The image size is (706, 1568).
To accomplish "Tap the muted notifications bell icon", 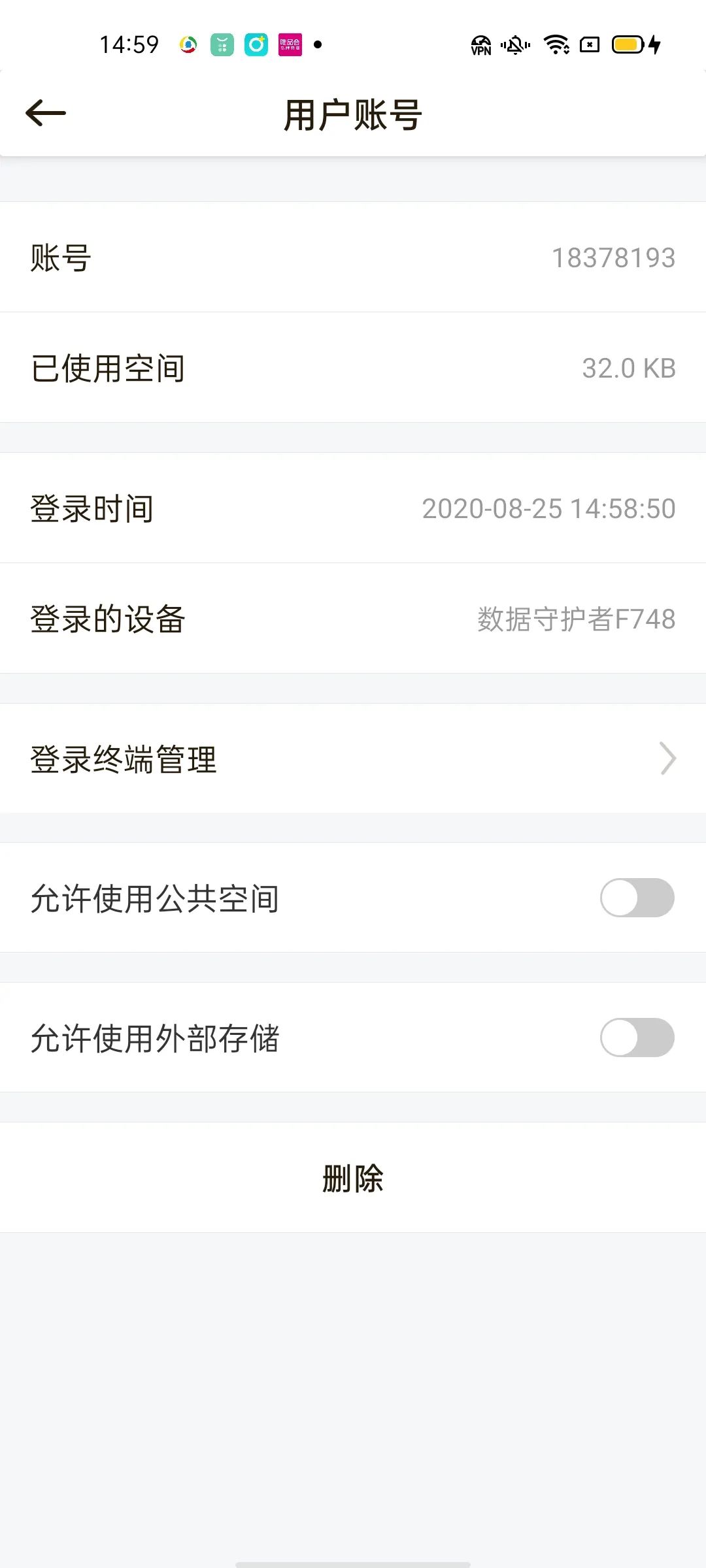I will tap(514, 46).
